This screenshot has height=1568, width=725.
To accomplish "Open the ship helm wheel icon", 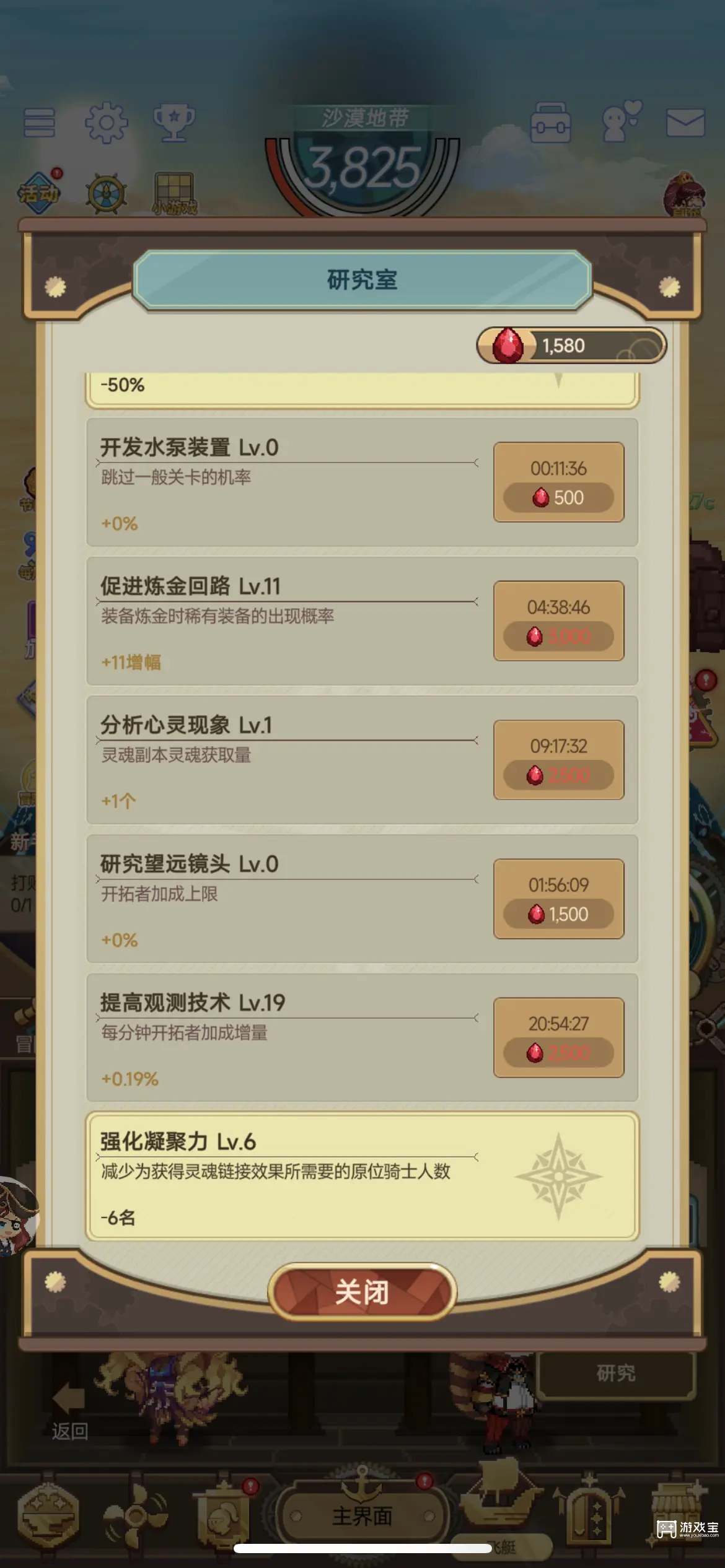I will coord(107,191).
